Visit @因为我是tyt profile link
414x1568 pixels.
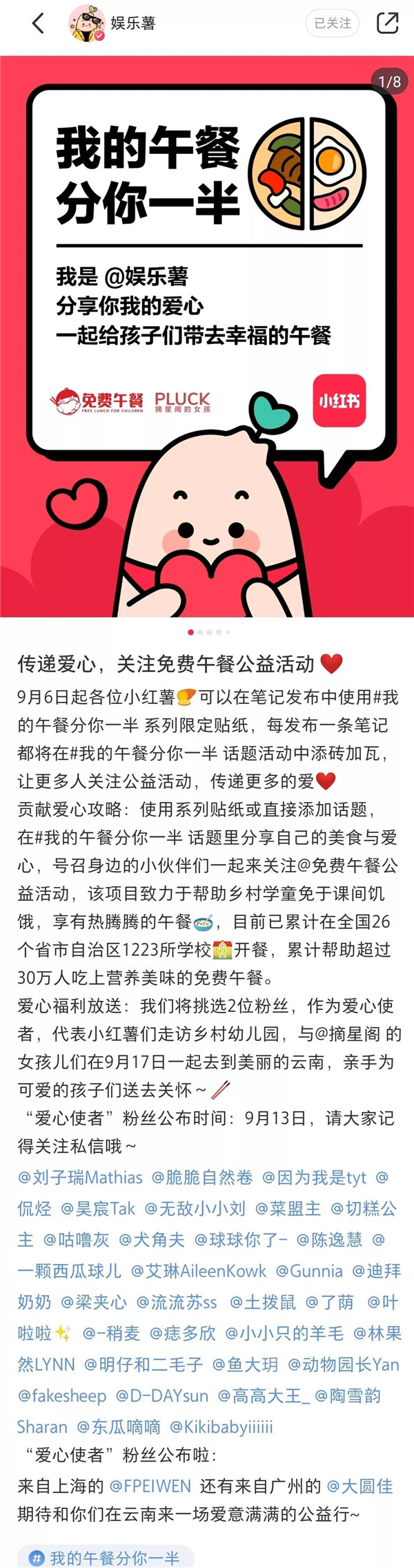[x=315, y=1177]
